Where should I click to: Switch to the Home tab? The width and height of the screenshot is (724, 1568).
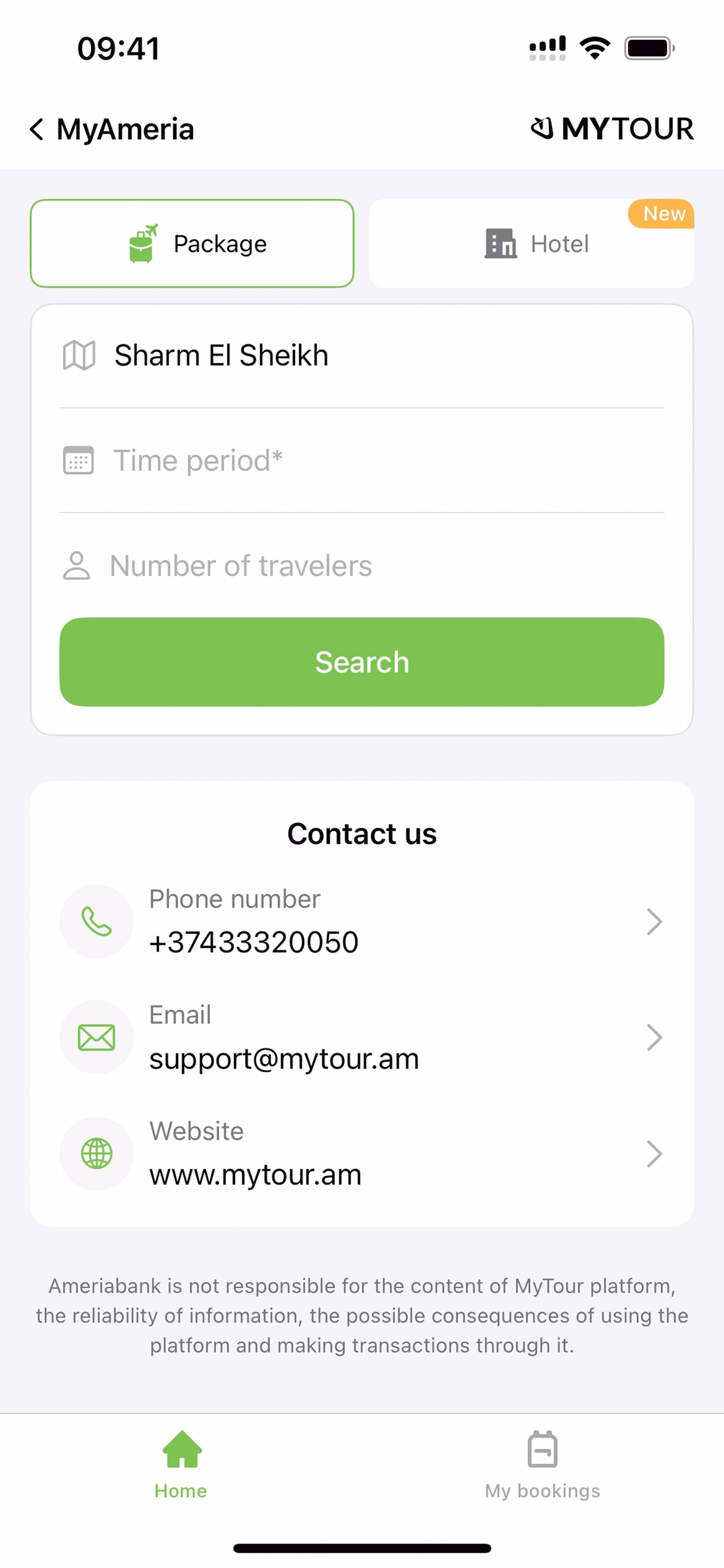[x=180, y=1465]
